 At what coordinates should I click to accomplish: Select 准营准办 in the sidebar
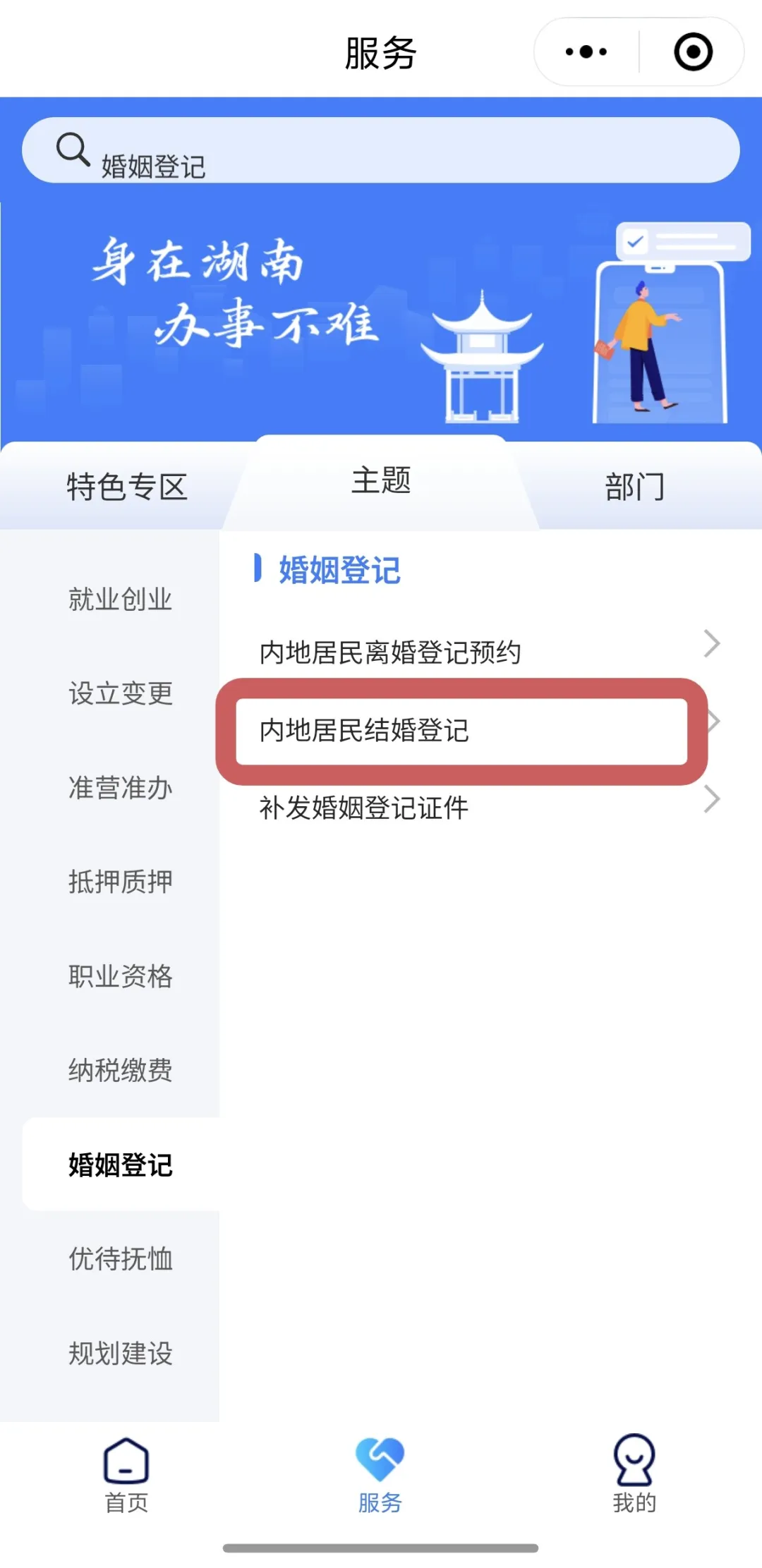tap(120, 788)
